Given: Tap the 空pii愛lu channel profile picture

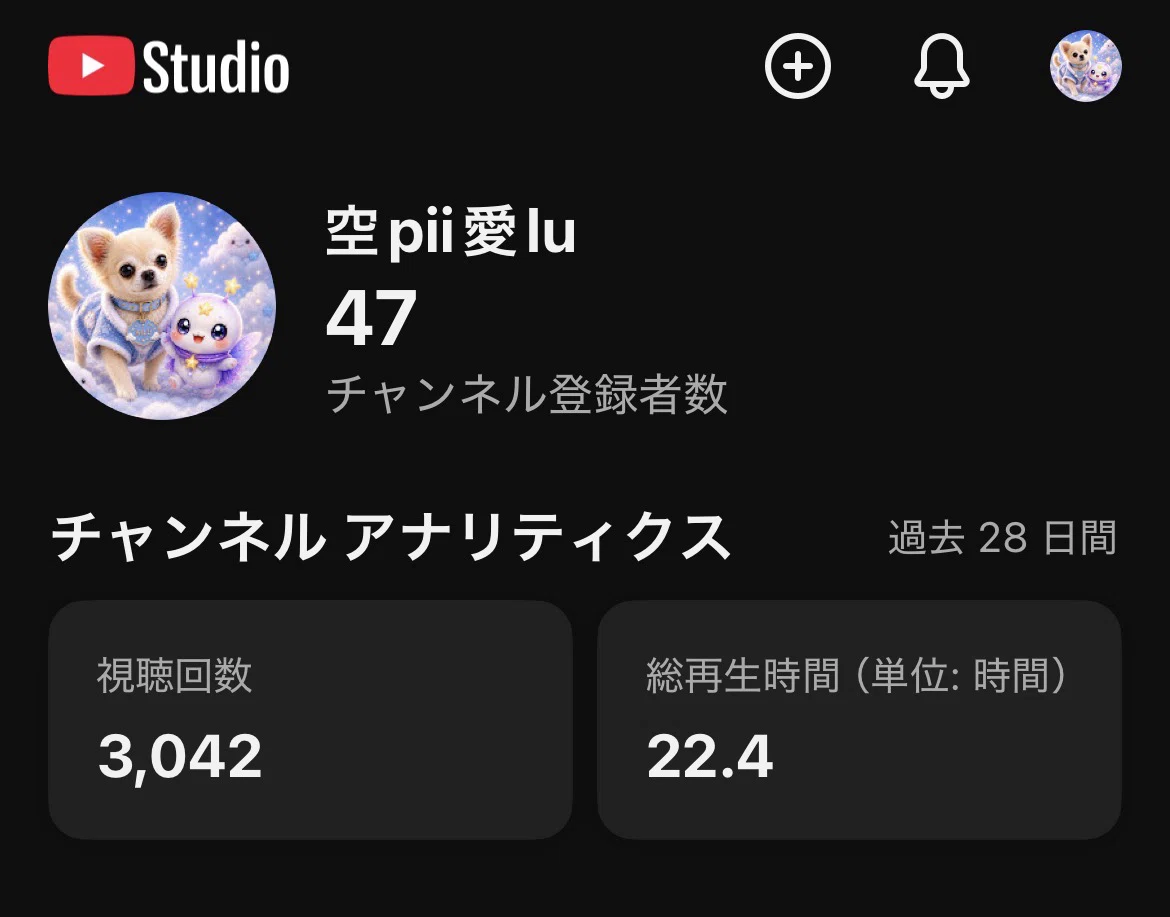Looking at the screenshot, I should point(162,306).
